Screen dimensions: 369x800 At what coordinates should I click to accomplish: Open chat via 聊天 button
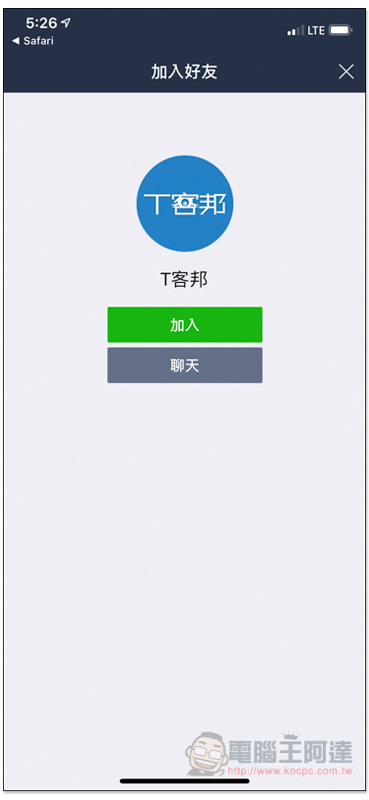(185, 365)
